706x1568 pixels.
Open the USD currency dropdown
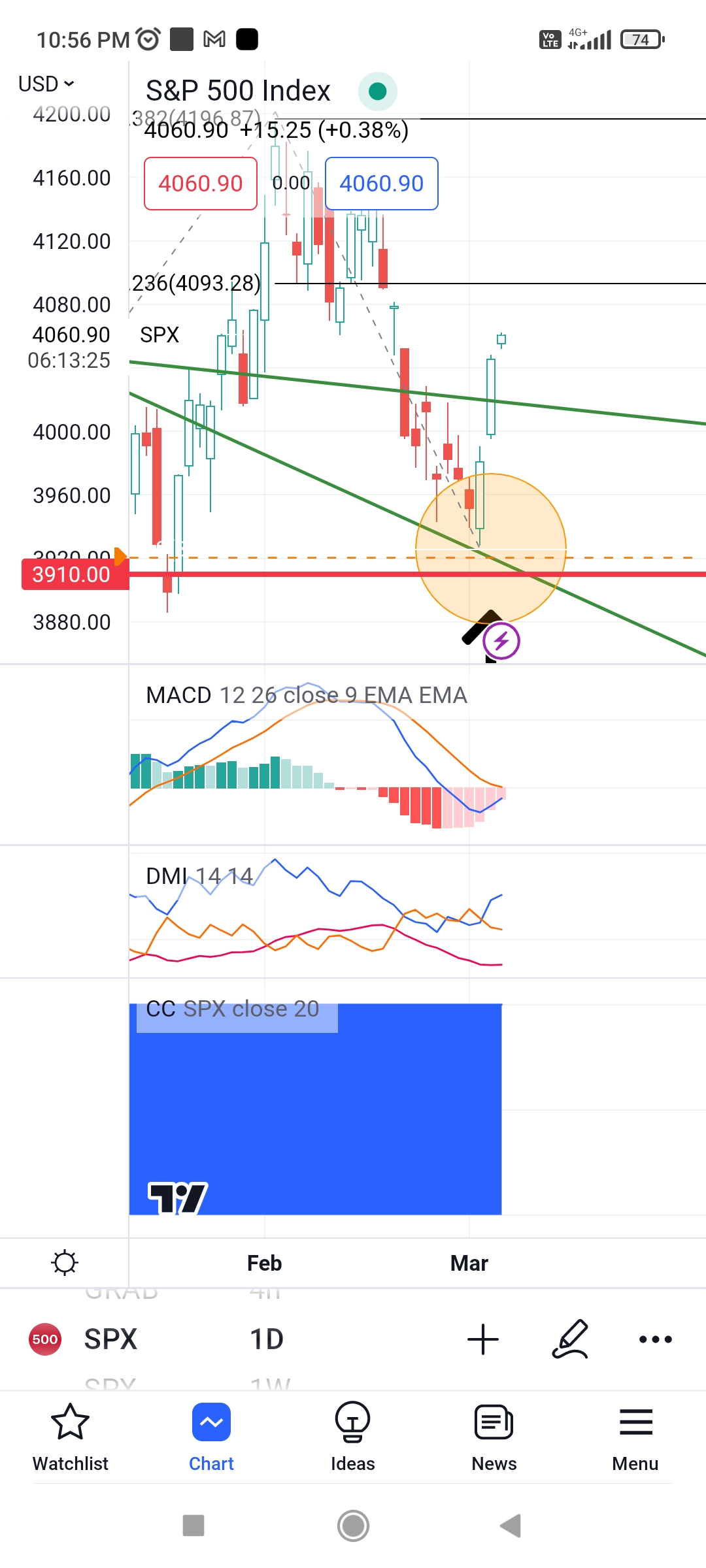pyautogui.click(x=46, y=84)
